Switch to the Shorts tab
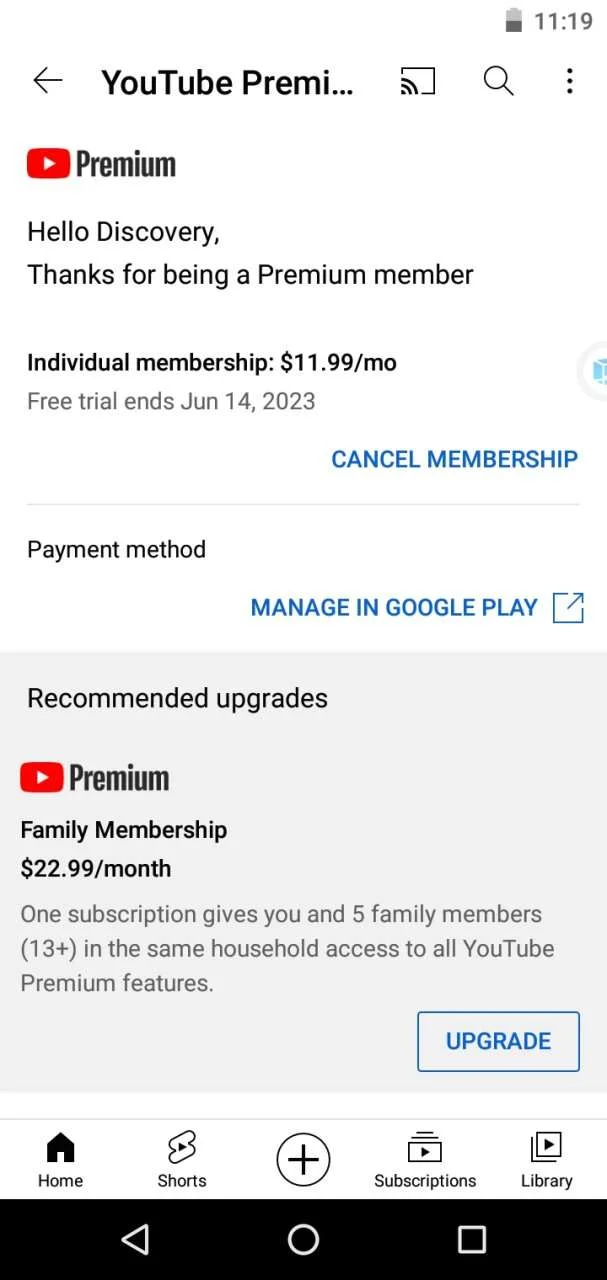 coord(182,1159)
